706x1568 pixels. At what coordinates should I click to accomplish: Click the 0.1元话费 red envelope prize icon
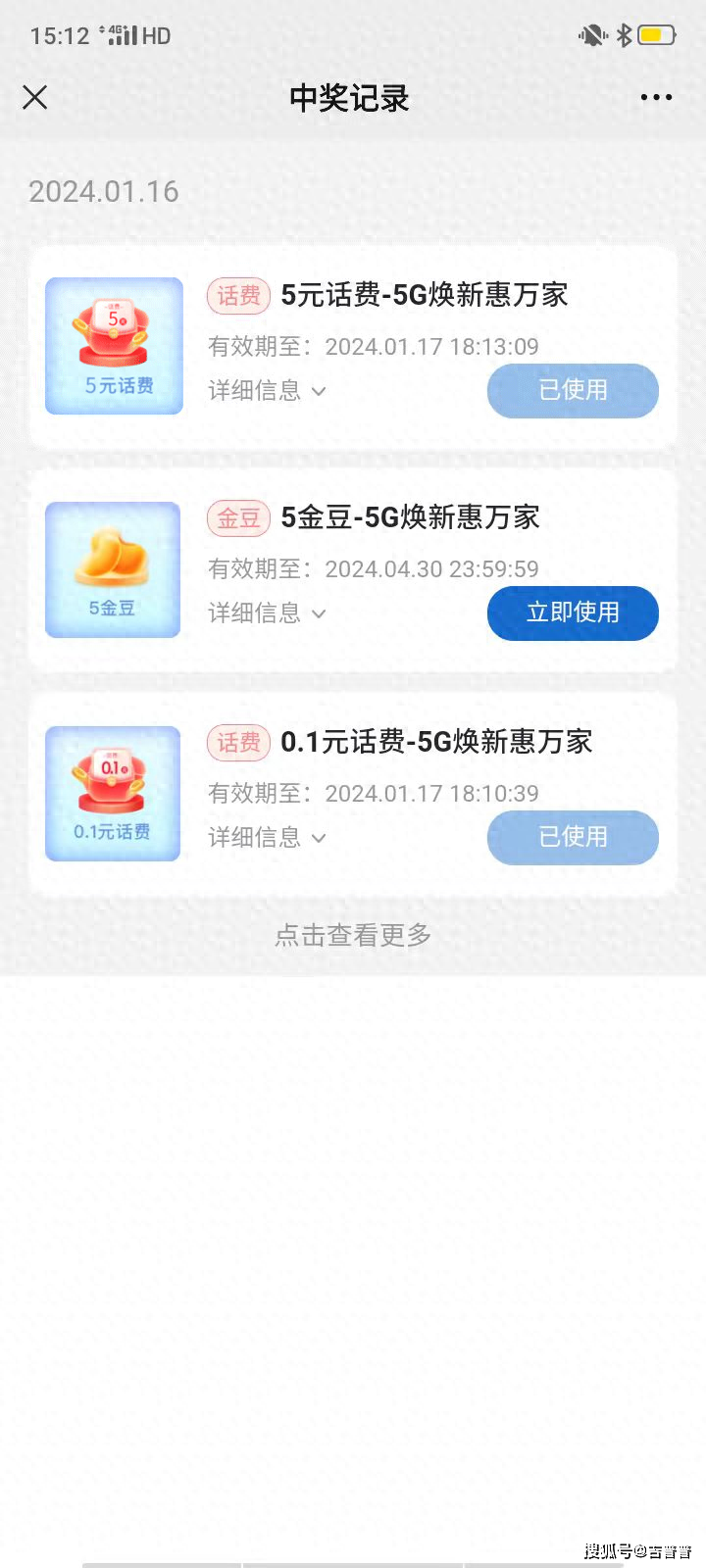(x=112, y=792)
